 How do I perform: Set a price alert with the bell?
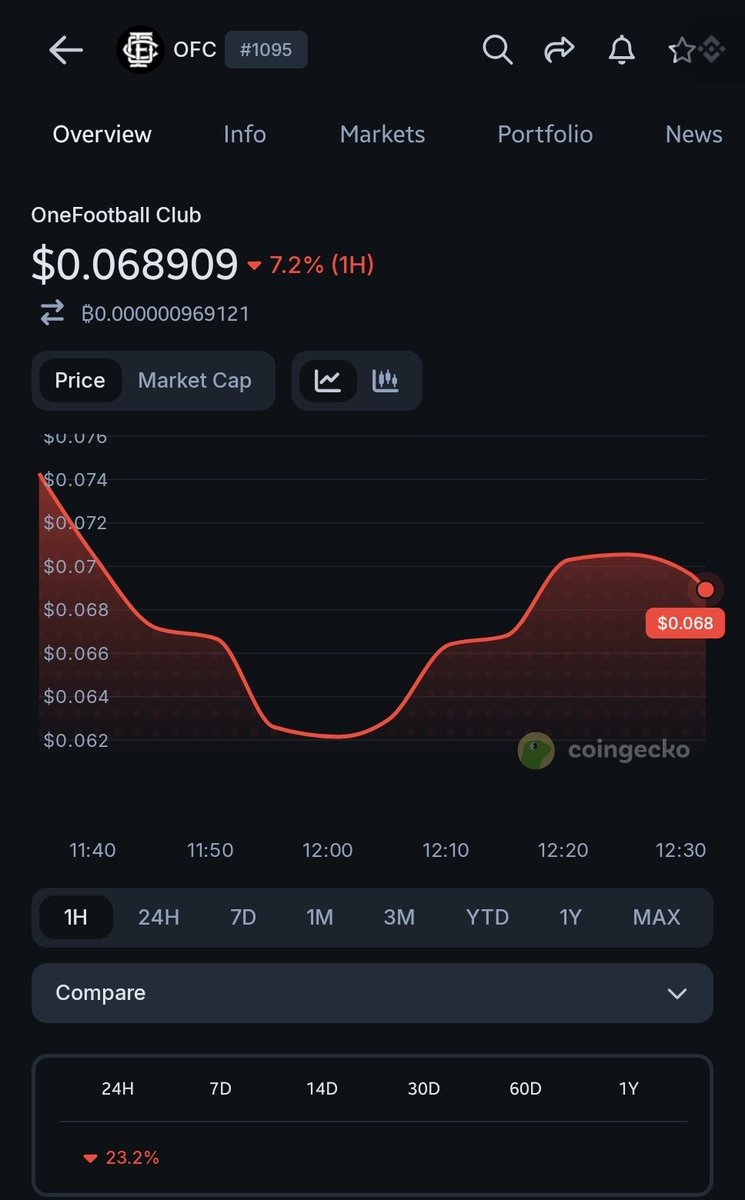(x=622, y=49)
